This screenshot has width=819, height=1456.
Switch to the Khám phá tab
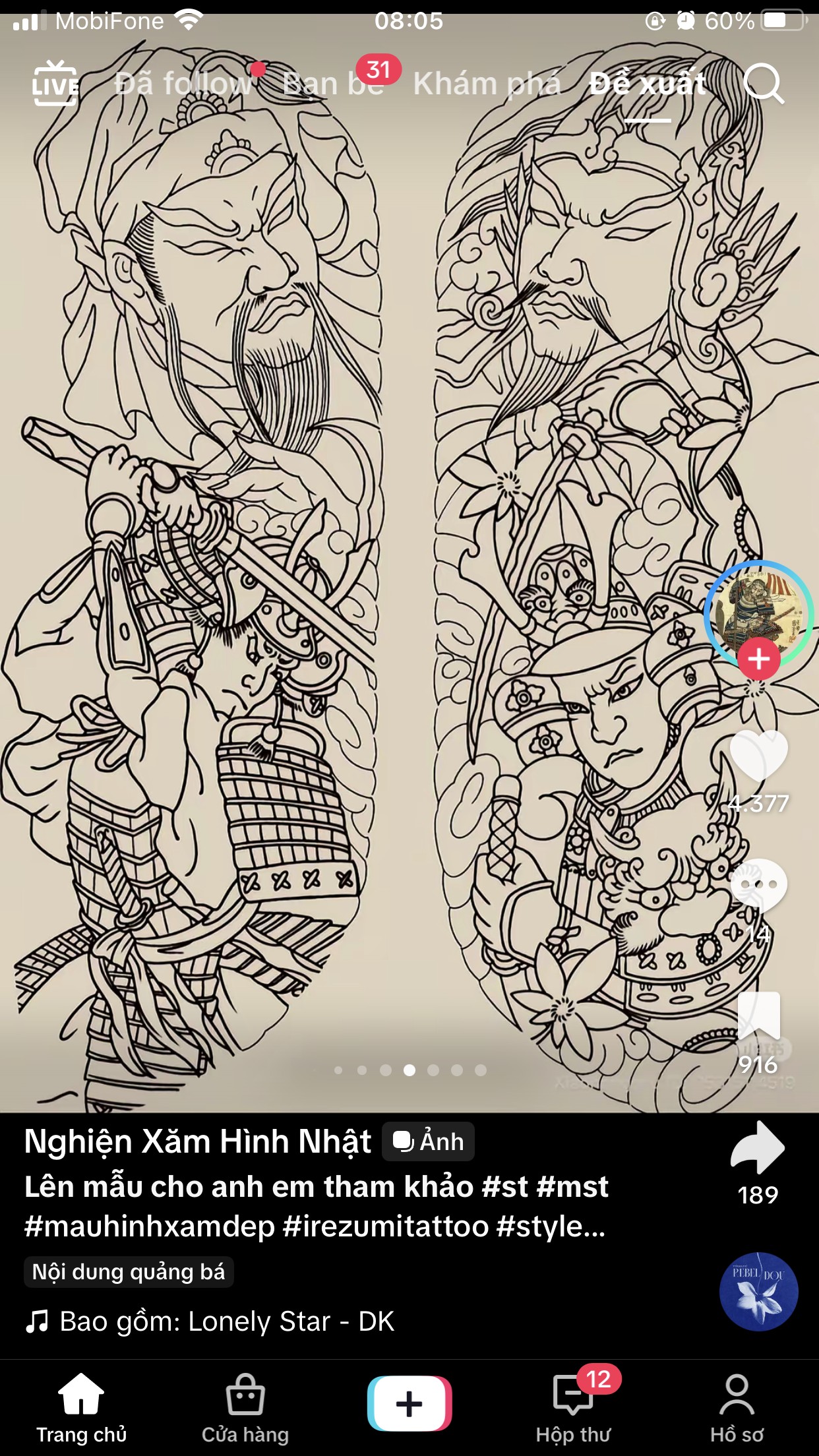[487, 84]
